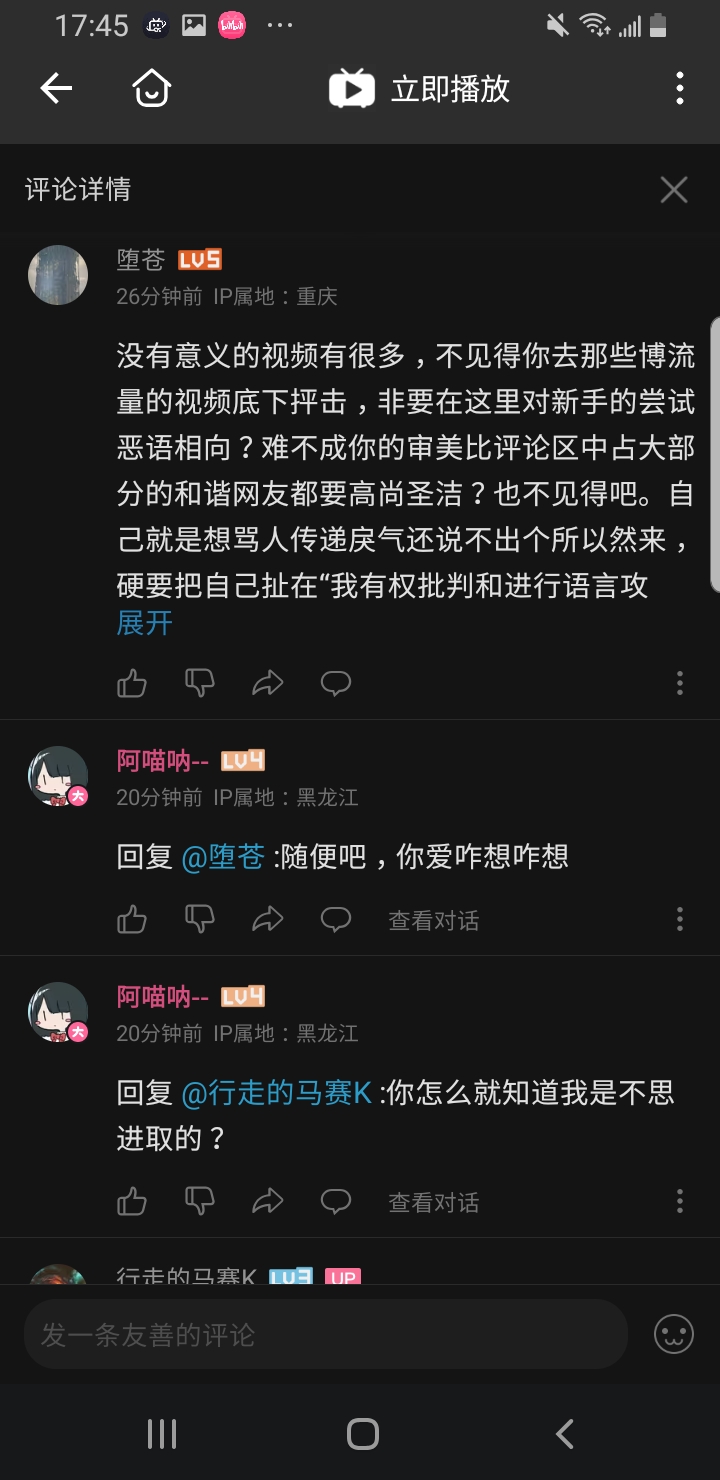Follow the @行走的马赛K mention link
This screenshot has width=720, height=1480.
click(x=277, y=1093)
